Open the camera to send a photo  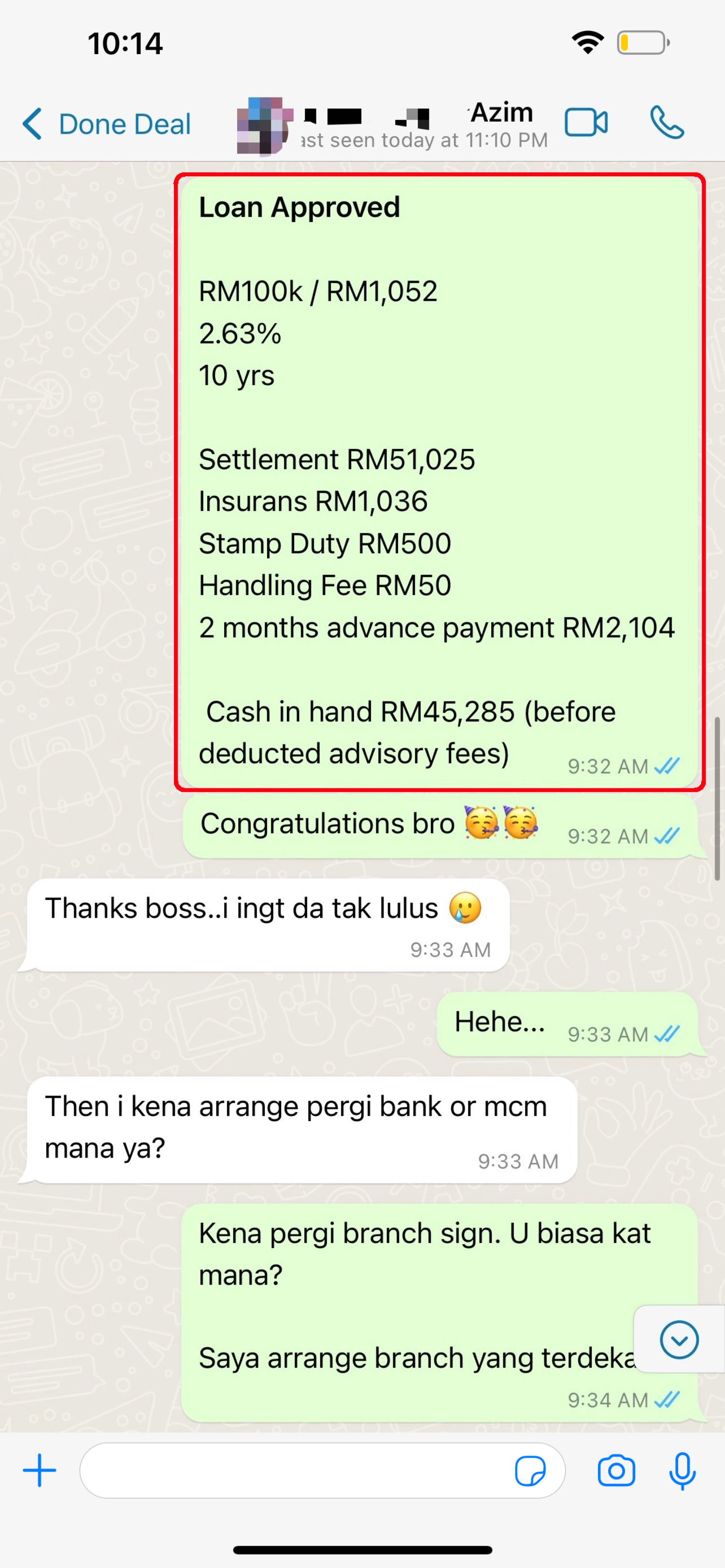616,1470
